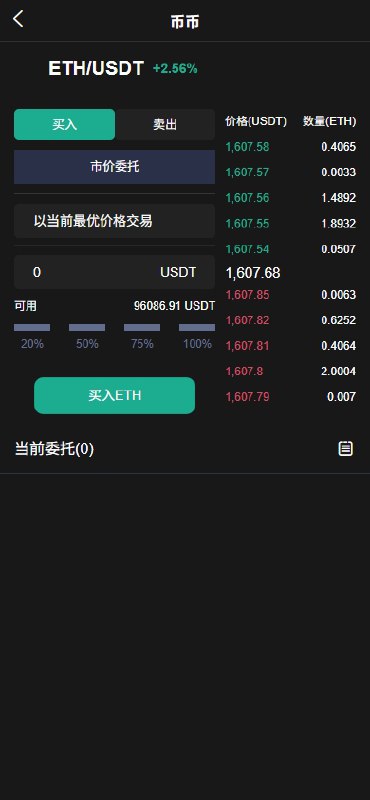
Task: Tap the USDT amount input field
Action: tap(114, 272)
